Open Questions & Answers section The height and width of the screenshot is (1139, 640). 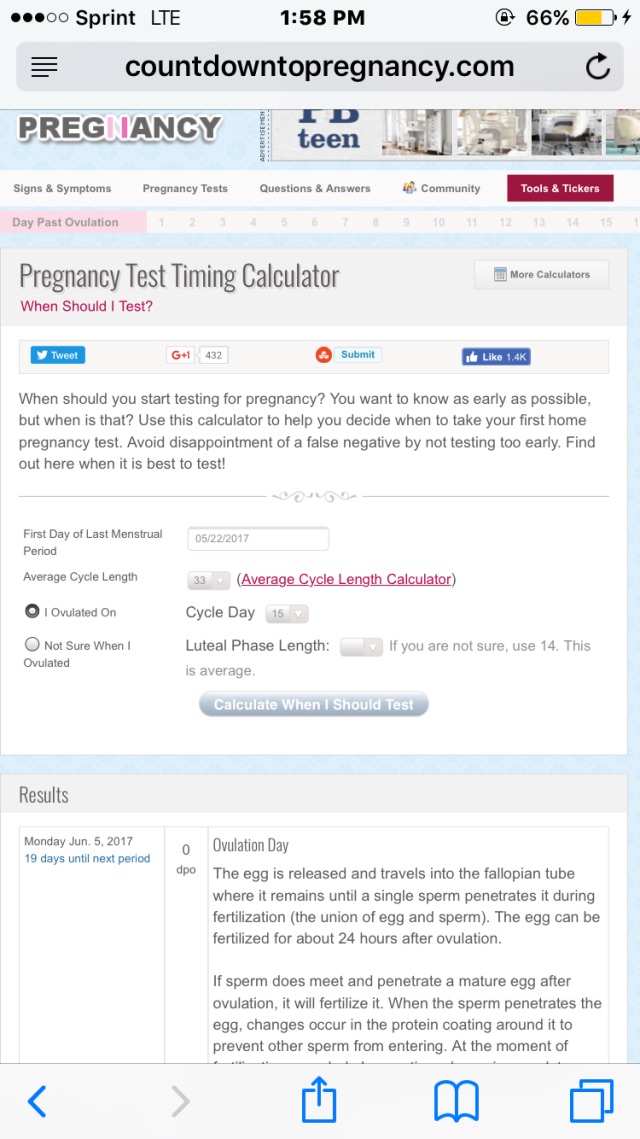coord(315,188)
